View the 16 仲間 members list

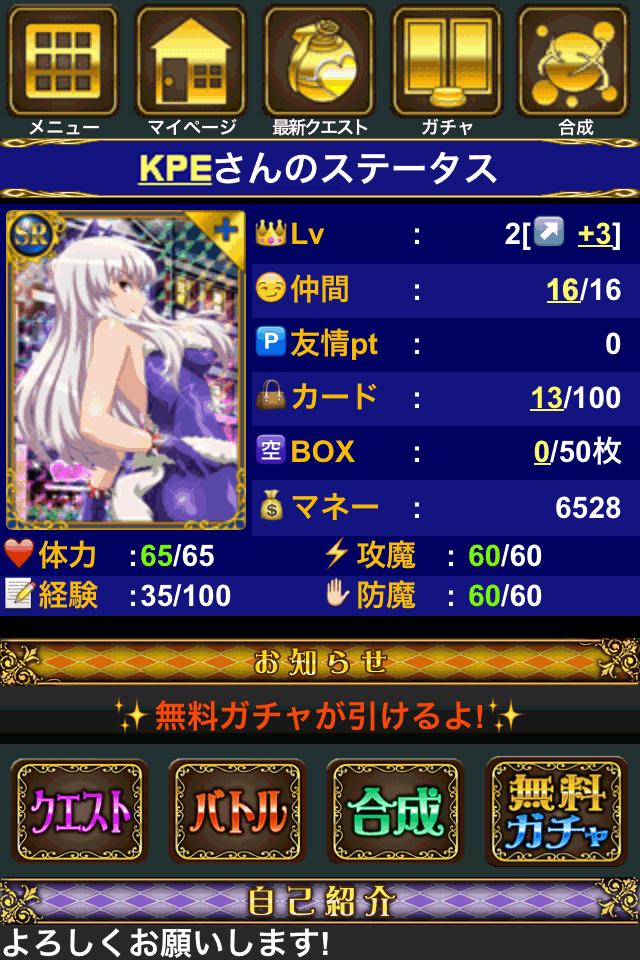coord(562,290)
